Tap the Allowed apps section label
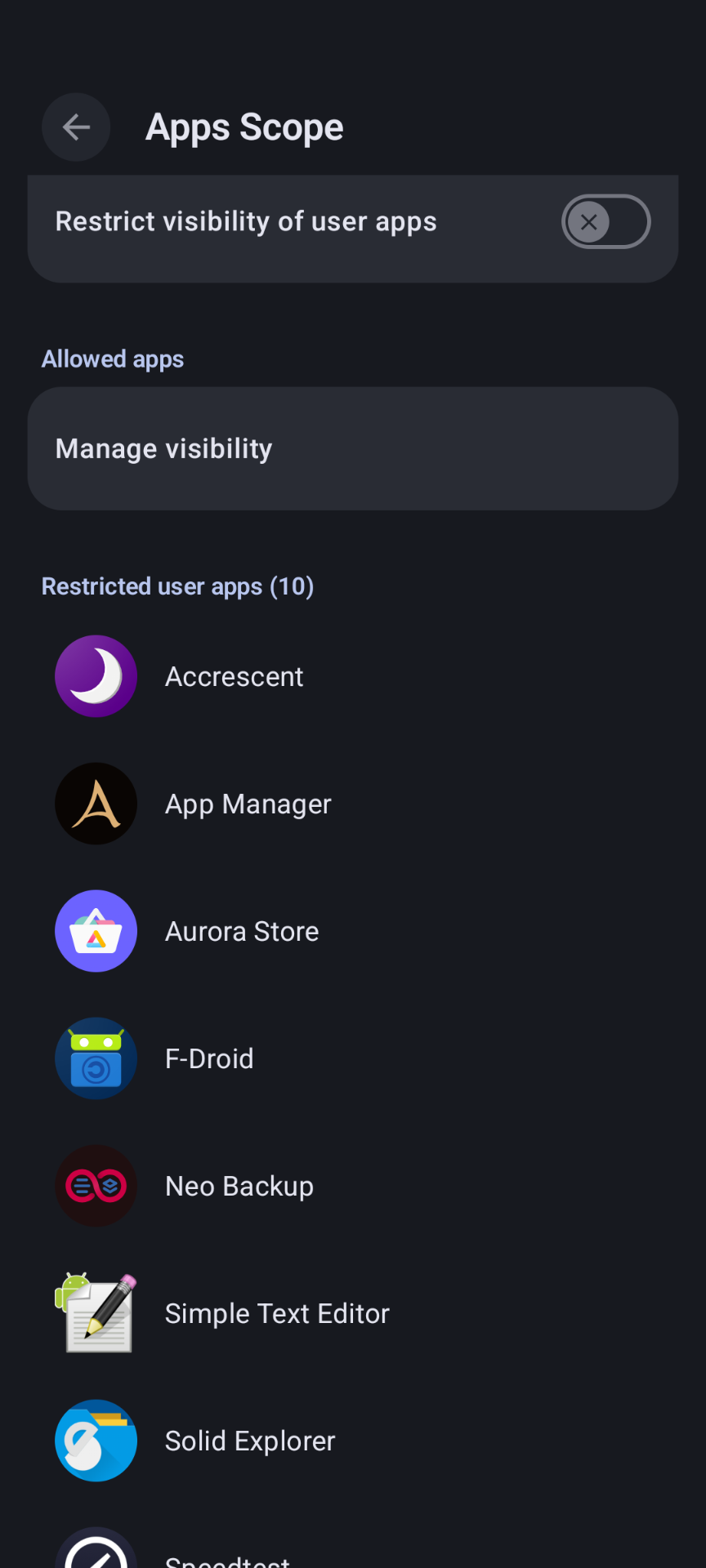Screen dimensions: 706x1568 pos(113,359)
